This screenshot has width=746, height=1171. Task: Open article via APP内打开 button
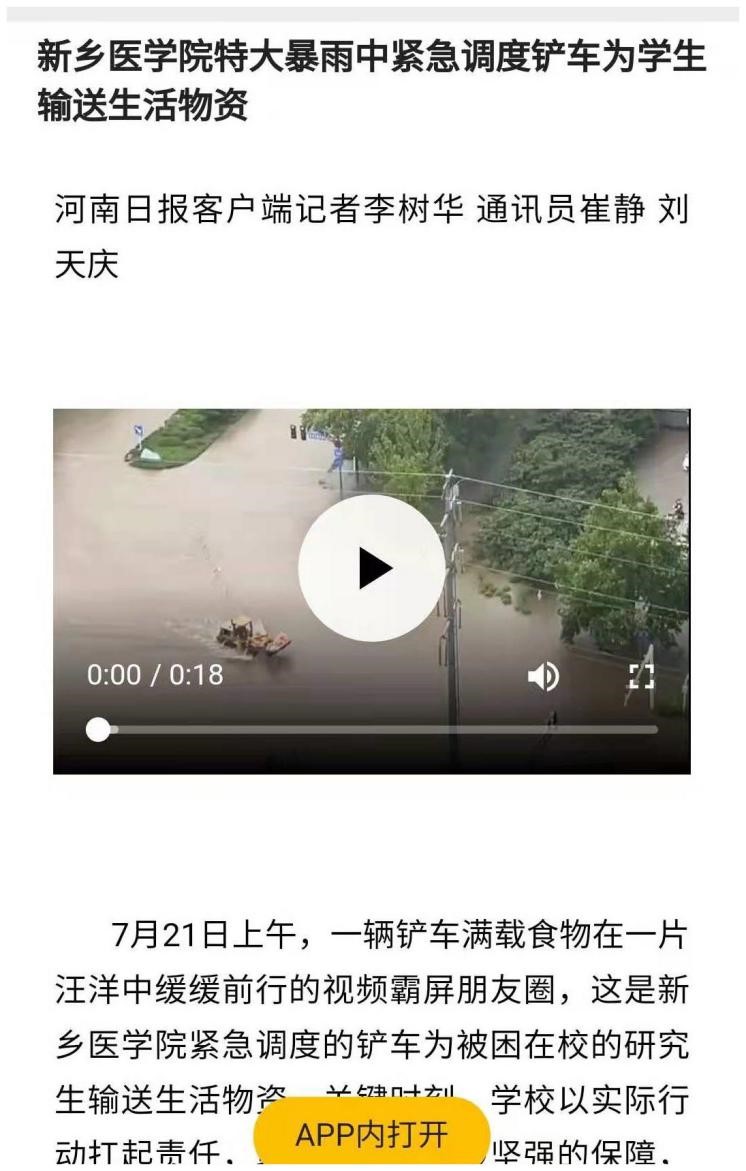[372, 1135]
